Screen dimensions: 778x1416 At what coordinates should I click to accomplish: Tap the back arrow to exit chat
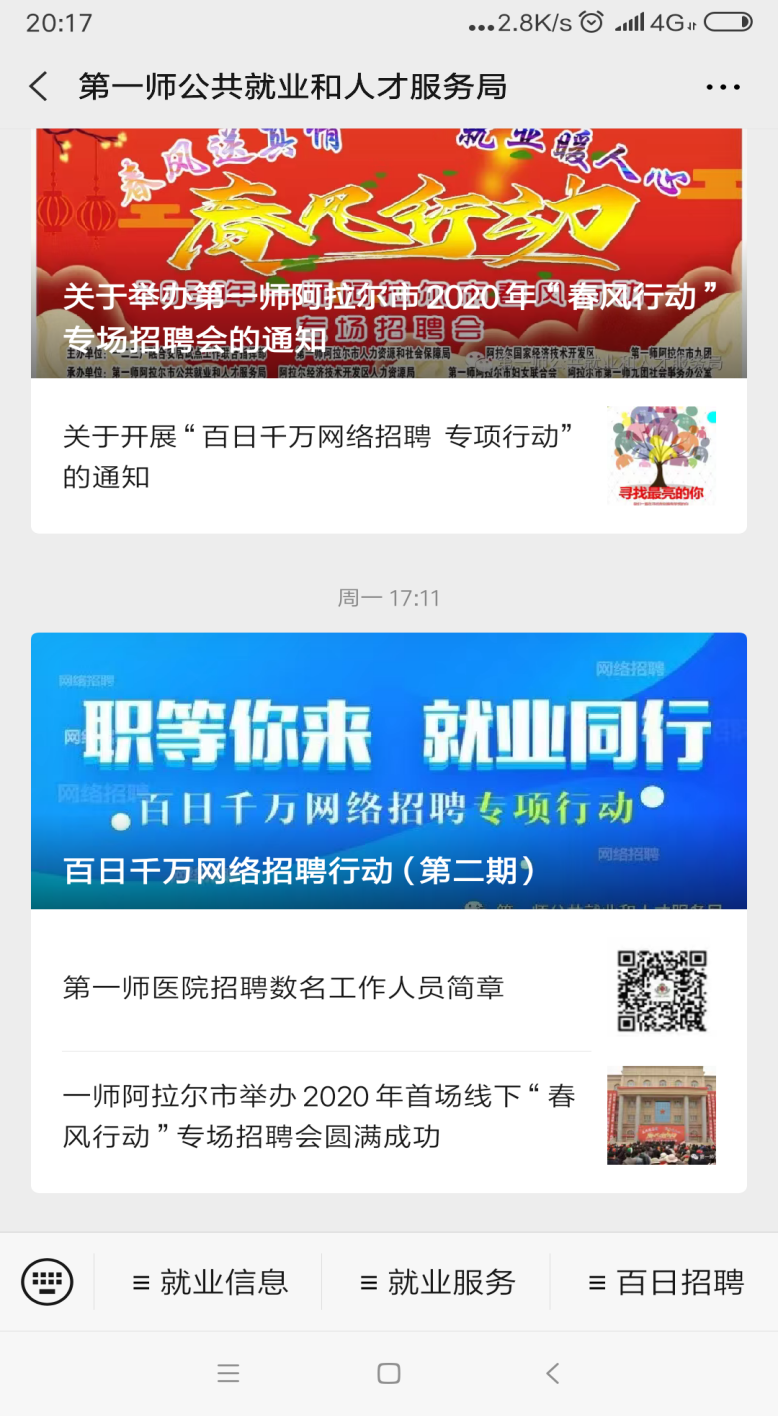pyautogui.click(x=37, y=87)
